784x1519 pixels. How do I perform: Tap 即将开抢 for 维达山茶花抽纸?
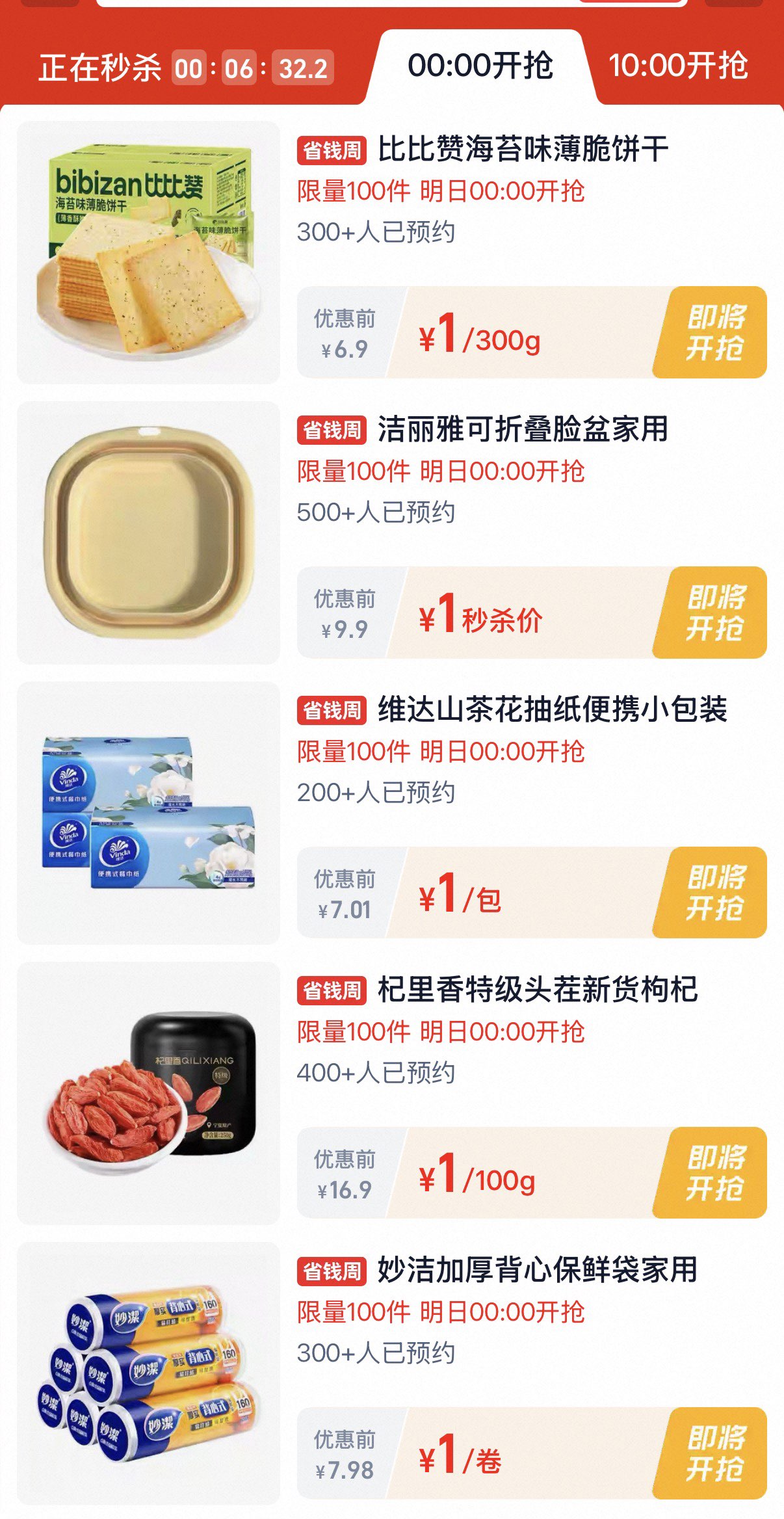point(714,893)
